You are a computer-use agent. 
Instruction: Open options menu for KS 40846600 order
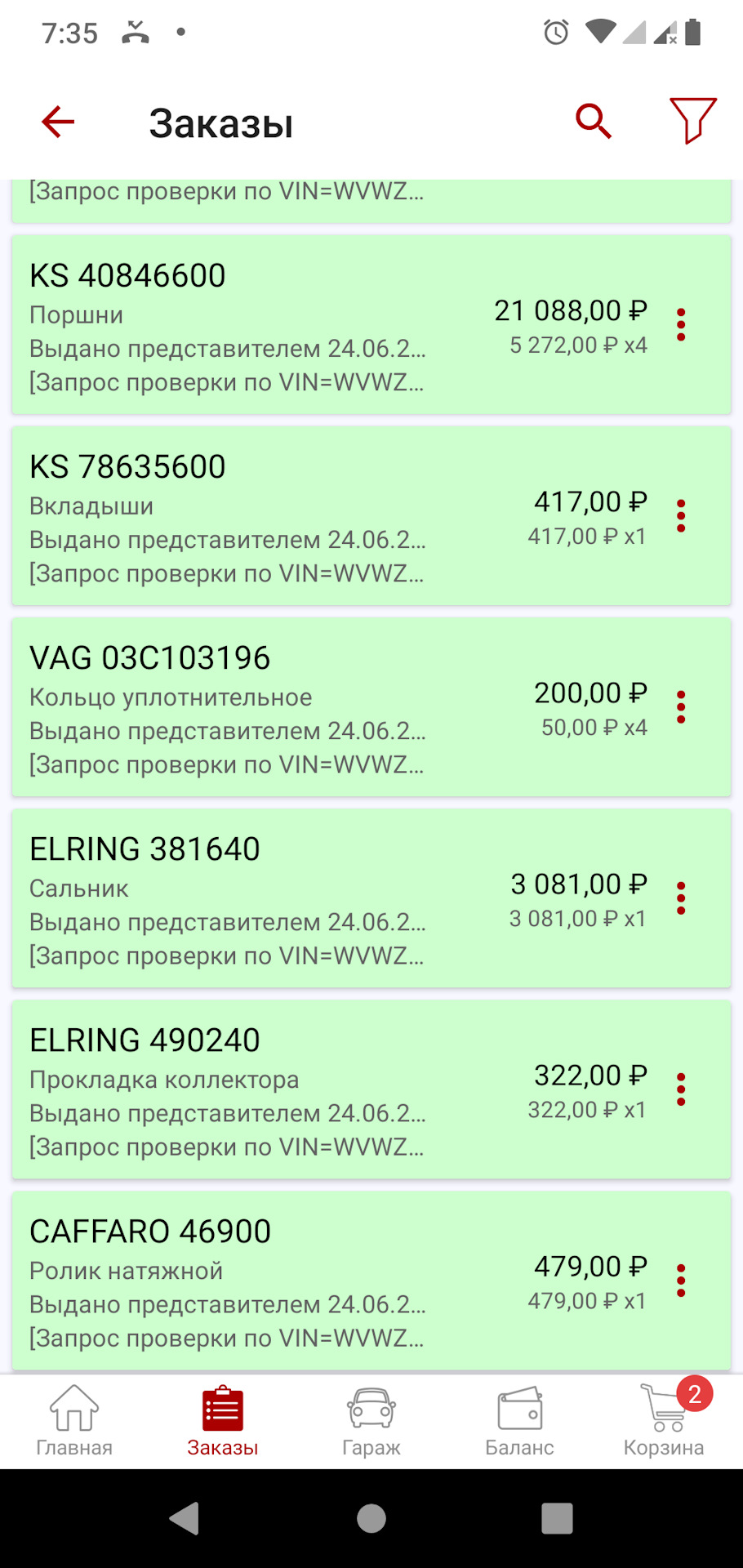pyautogui.click(x=681, y=324)
